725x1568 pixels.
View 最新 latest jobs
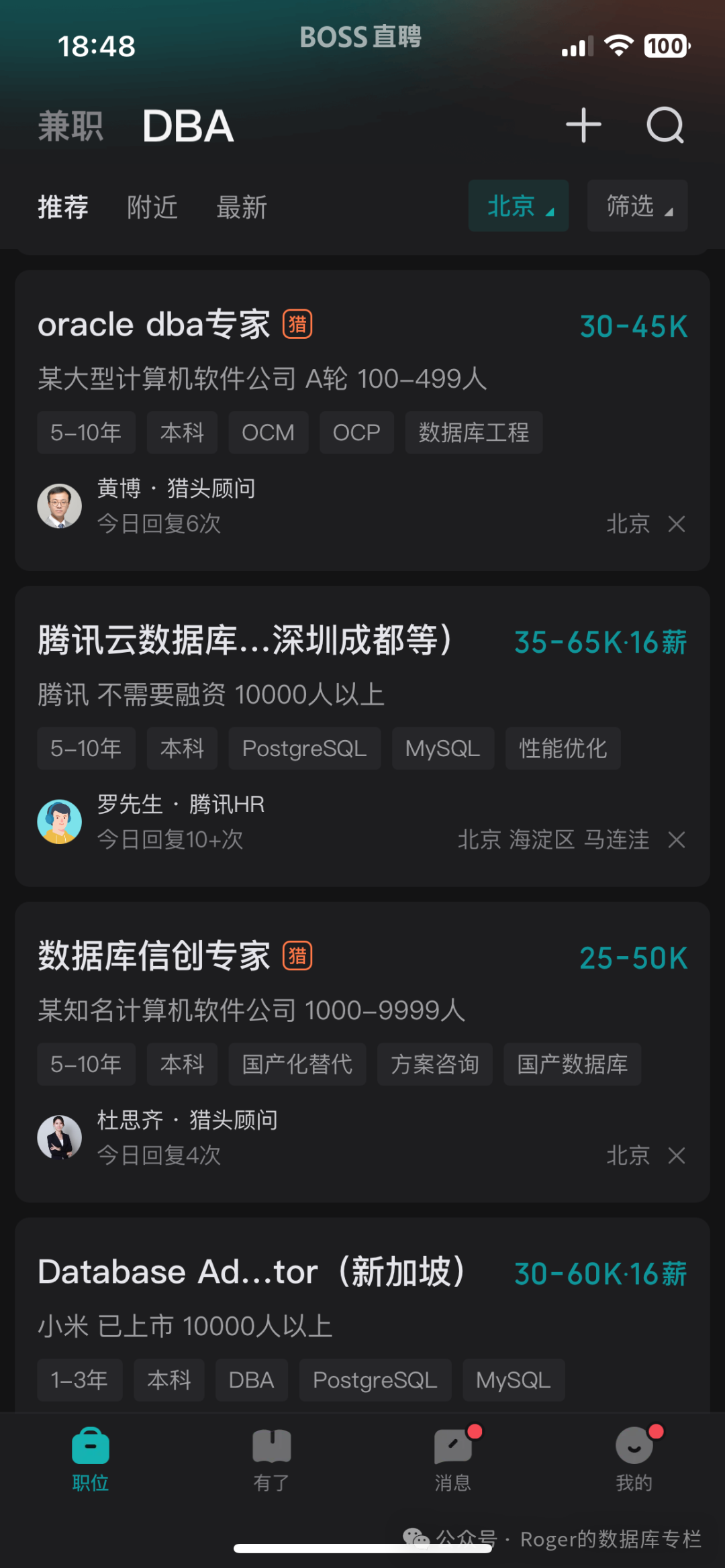click(x=242, y=207)
